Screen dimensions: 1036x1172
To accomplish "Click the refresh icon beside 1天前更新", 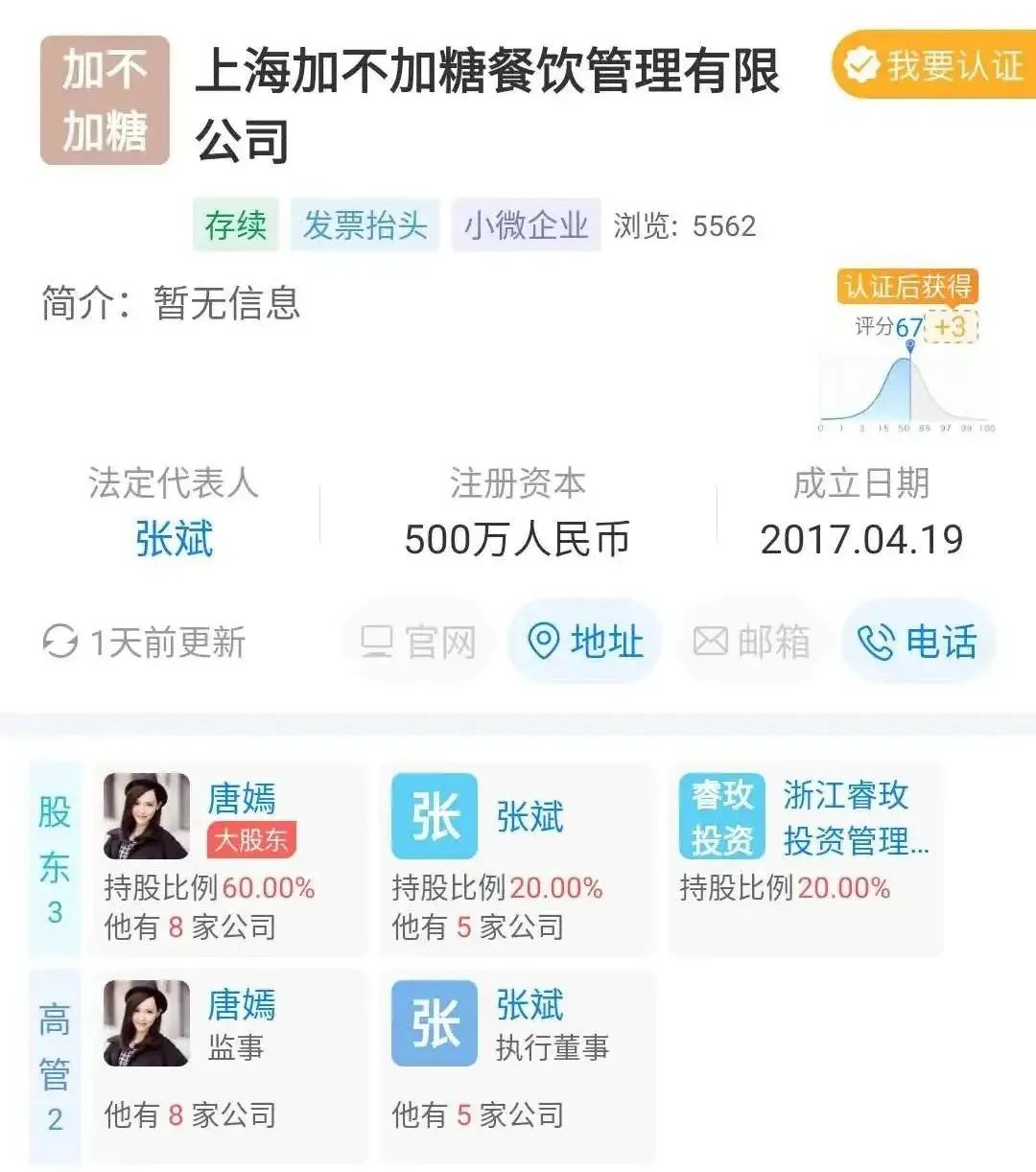I will [x=60, y=643].
